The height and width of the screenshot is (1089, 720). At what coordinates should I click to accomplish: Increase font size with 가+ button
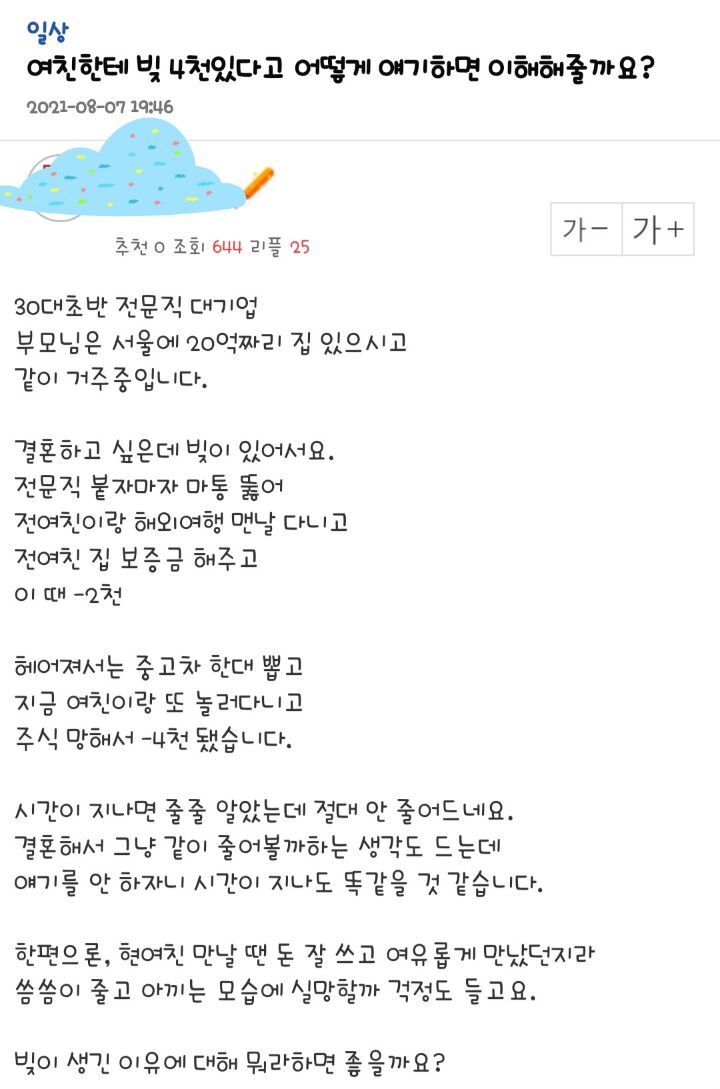658,229
